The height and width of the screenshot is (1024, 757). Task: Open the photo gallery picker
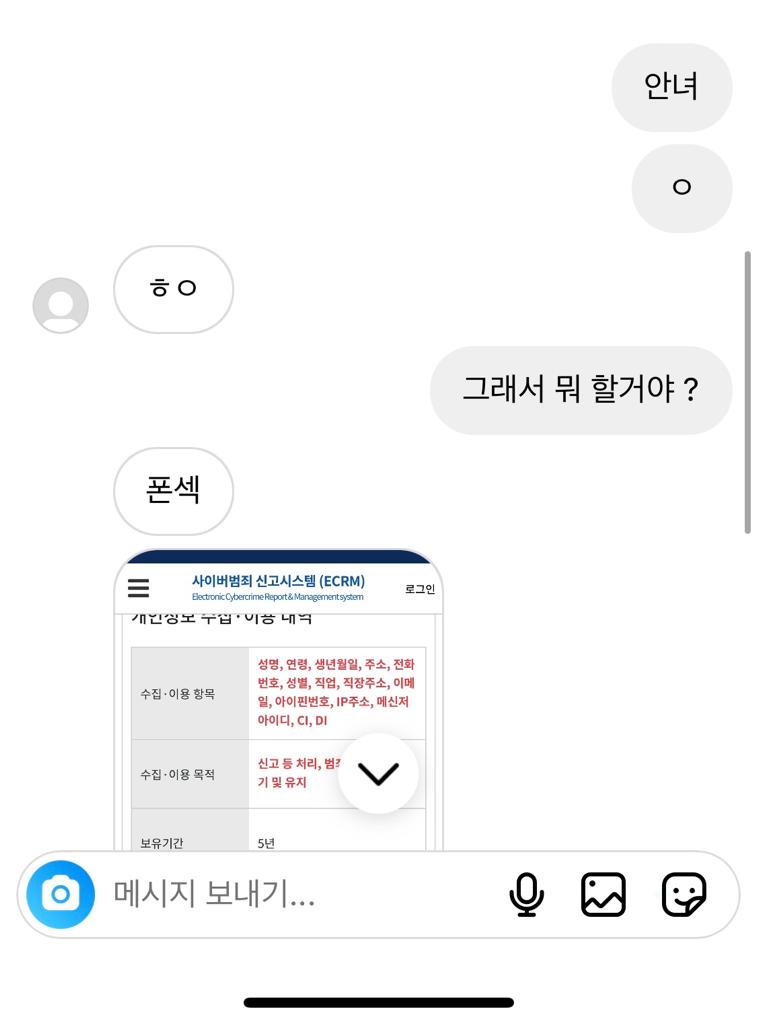603,894
